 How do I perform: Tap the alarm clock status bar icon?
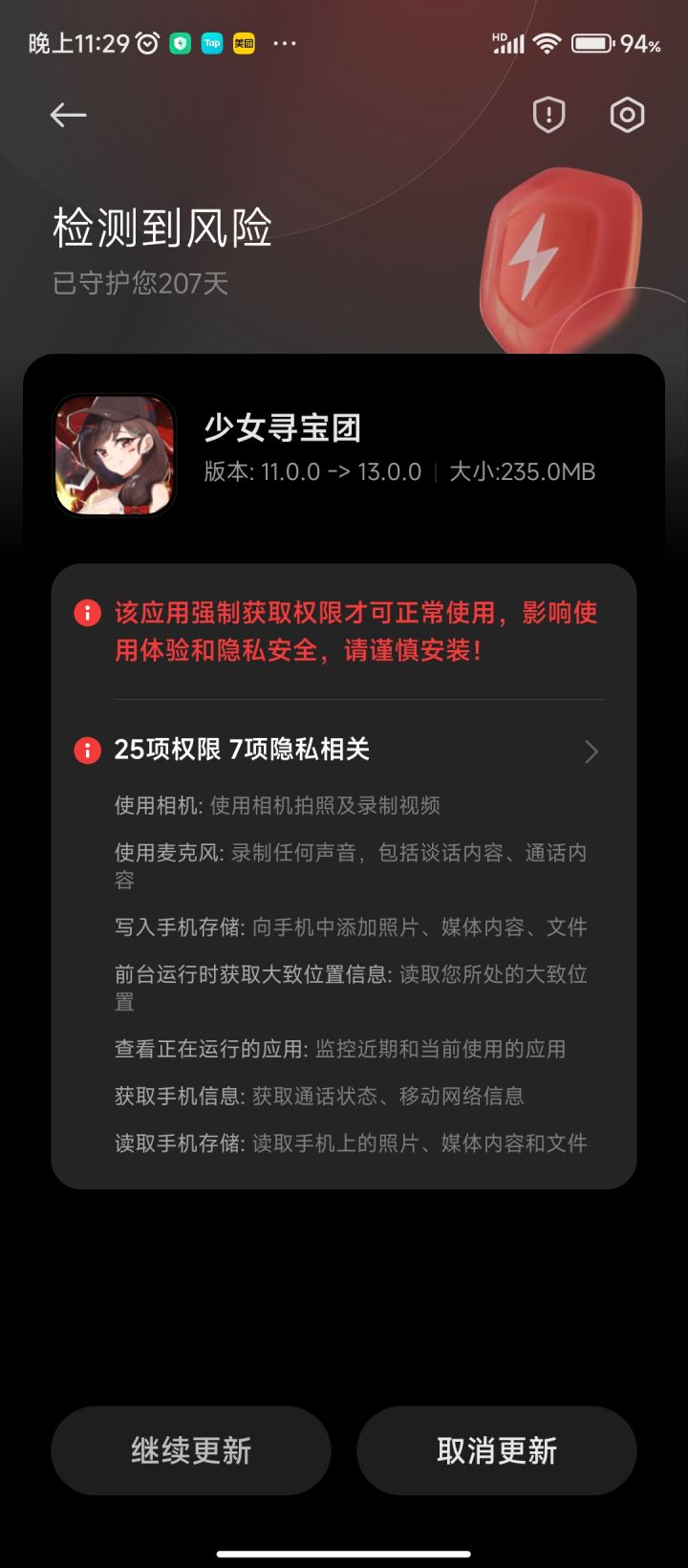click(x=148, y=42)
